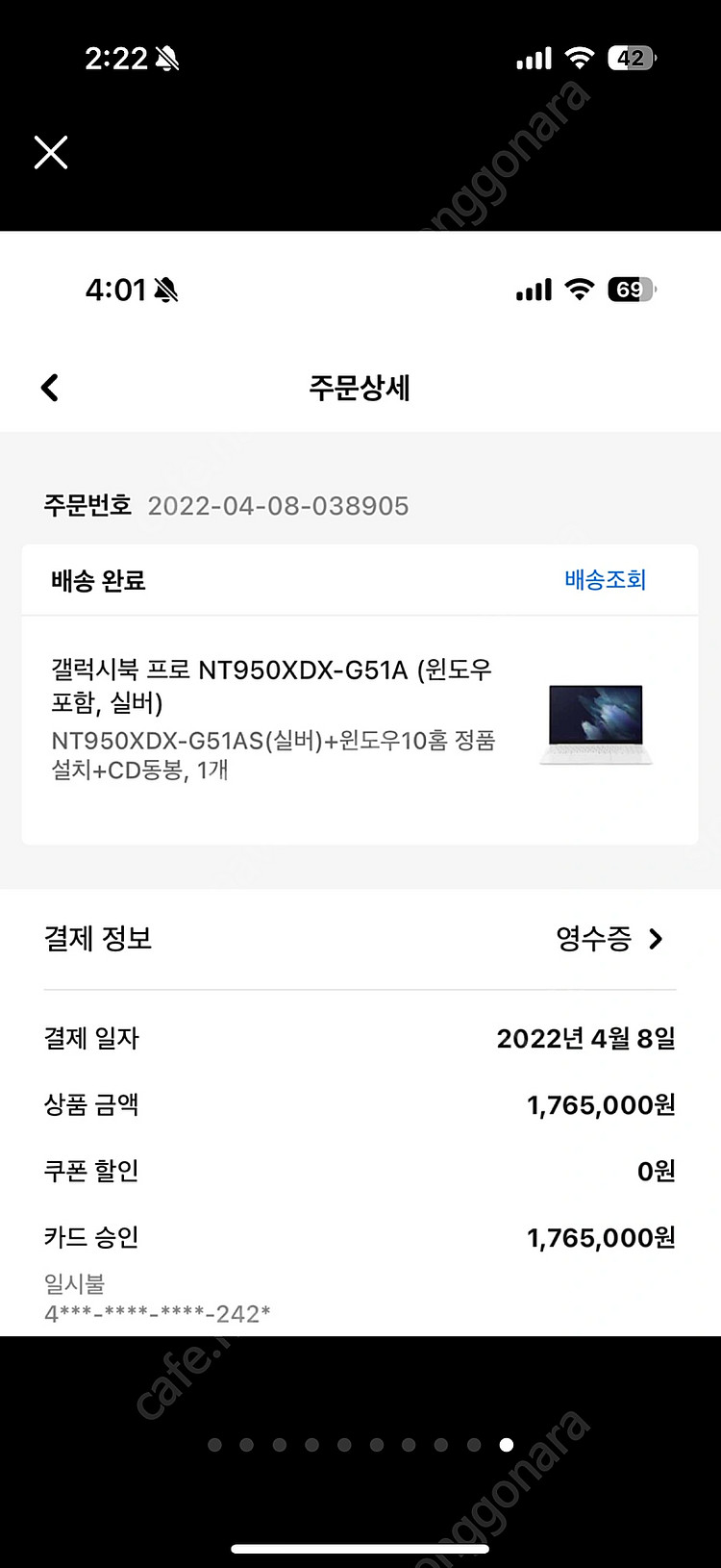Tap the back arrow on 주문상세 screen
The image size is (721, 1568).
(49, 387)
